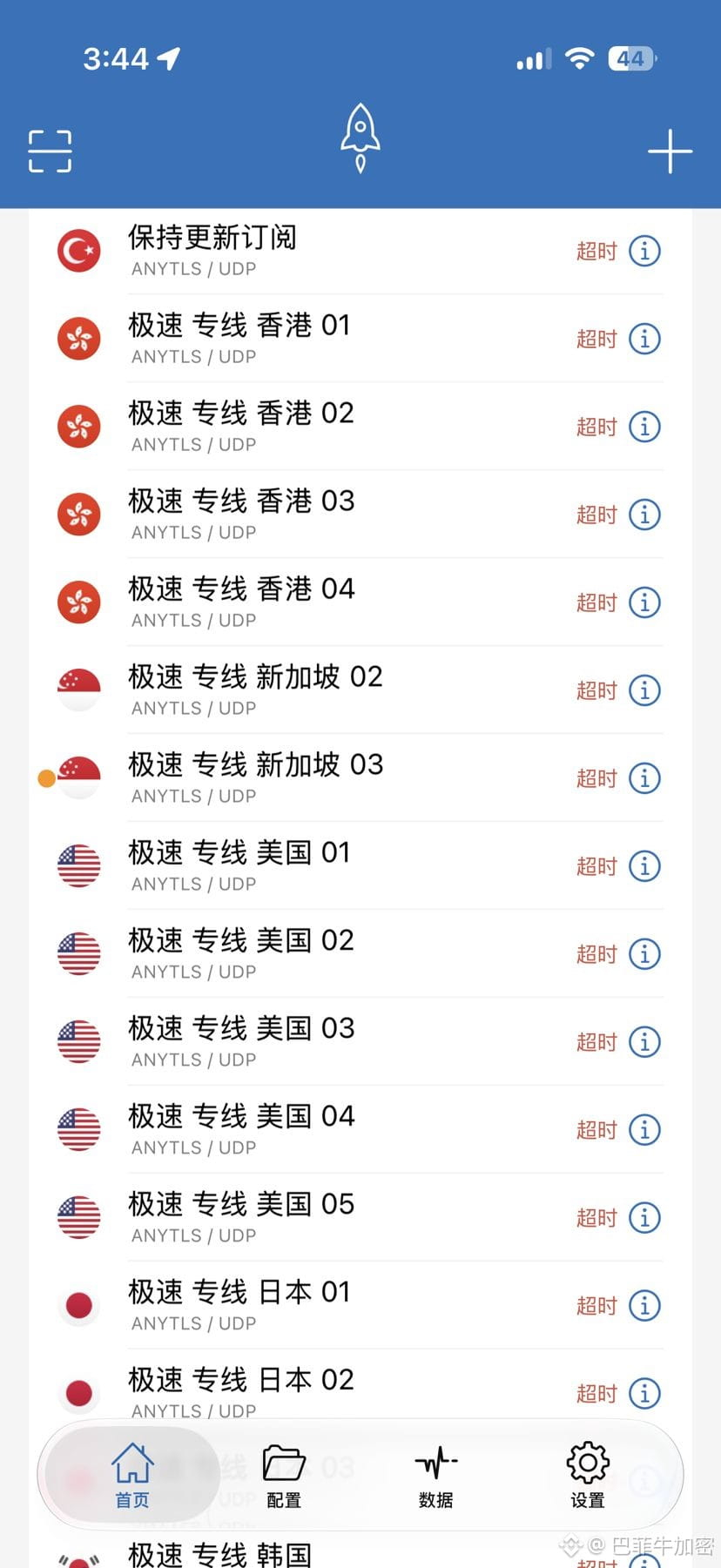Tap the rocket icon in the header
Image resolution: width=721 pixels, height=1568 pixels.
(360, 138)
